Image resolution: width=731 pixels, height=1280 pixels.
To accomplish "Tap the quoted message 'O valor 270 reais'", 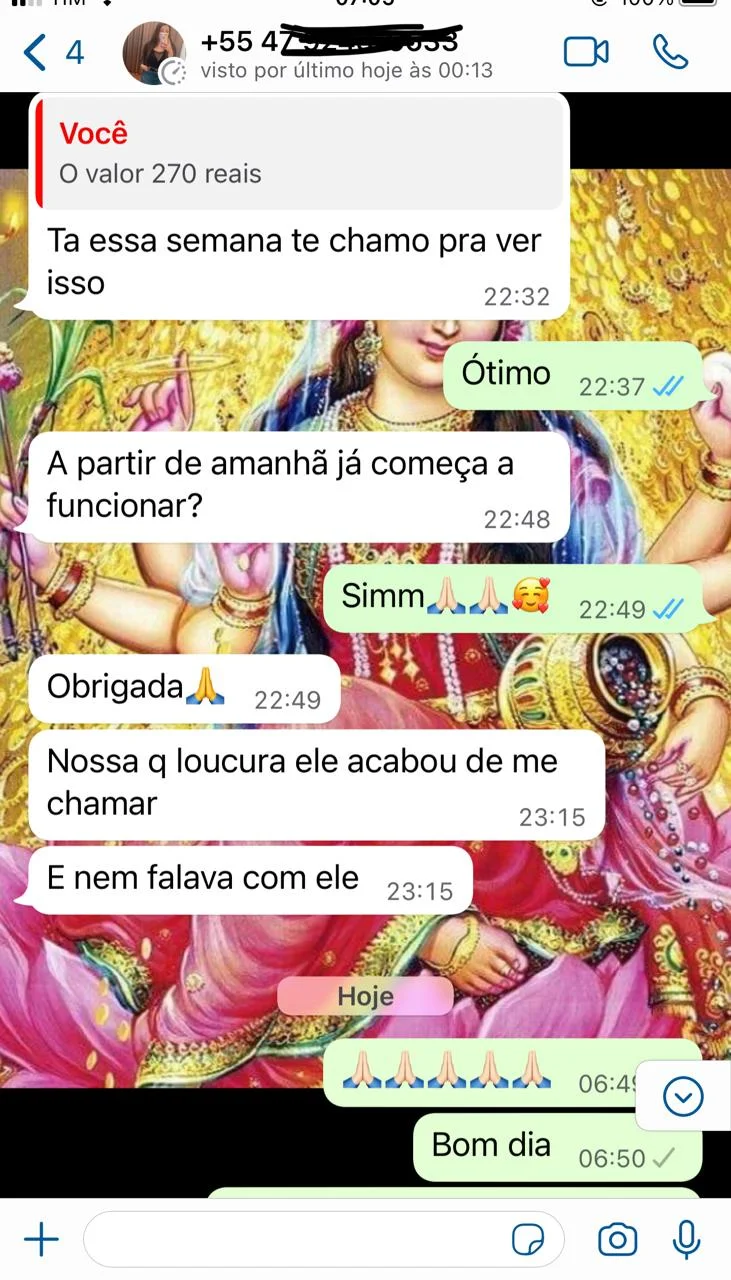I will point(300,154).
